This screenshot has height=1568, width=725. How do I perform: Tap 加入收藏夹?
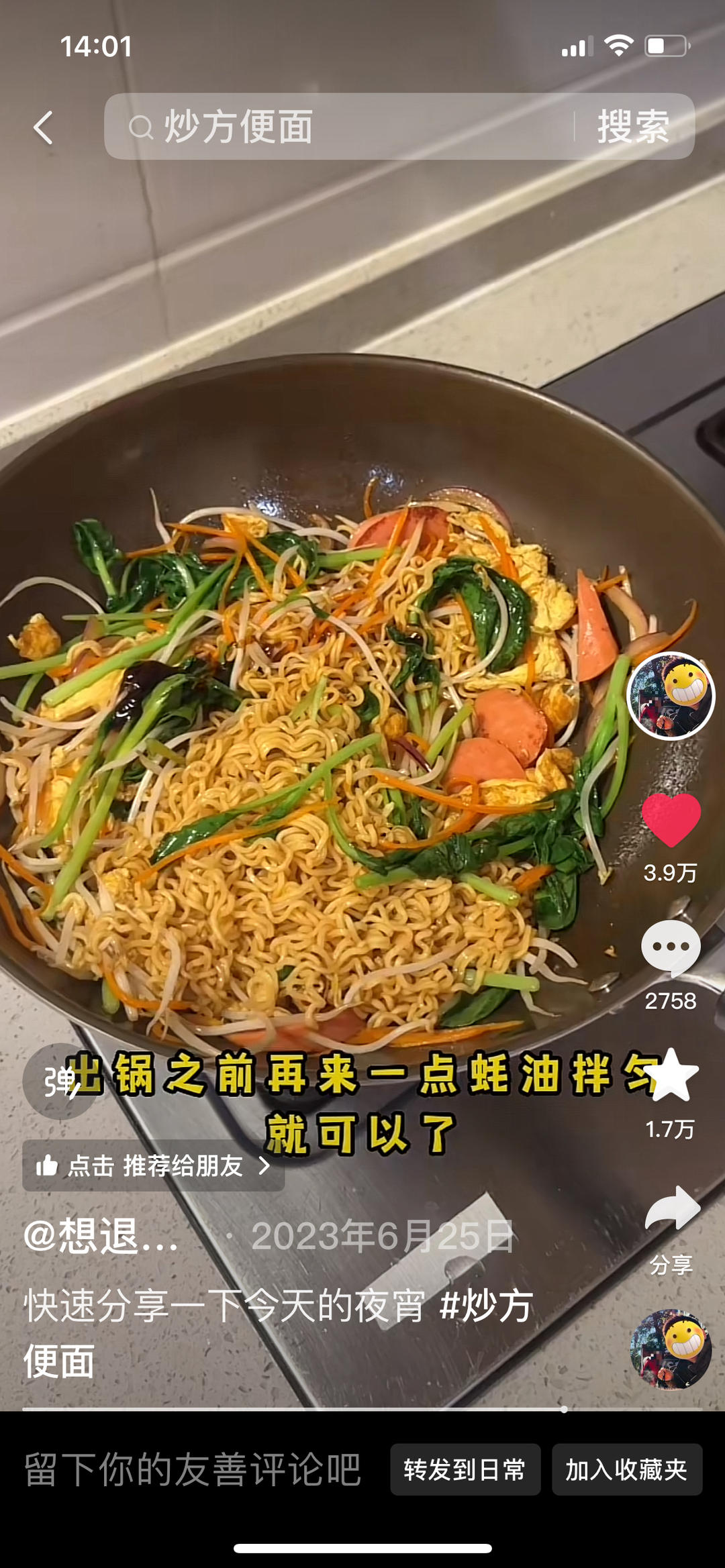626,1470
